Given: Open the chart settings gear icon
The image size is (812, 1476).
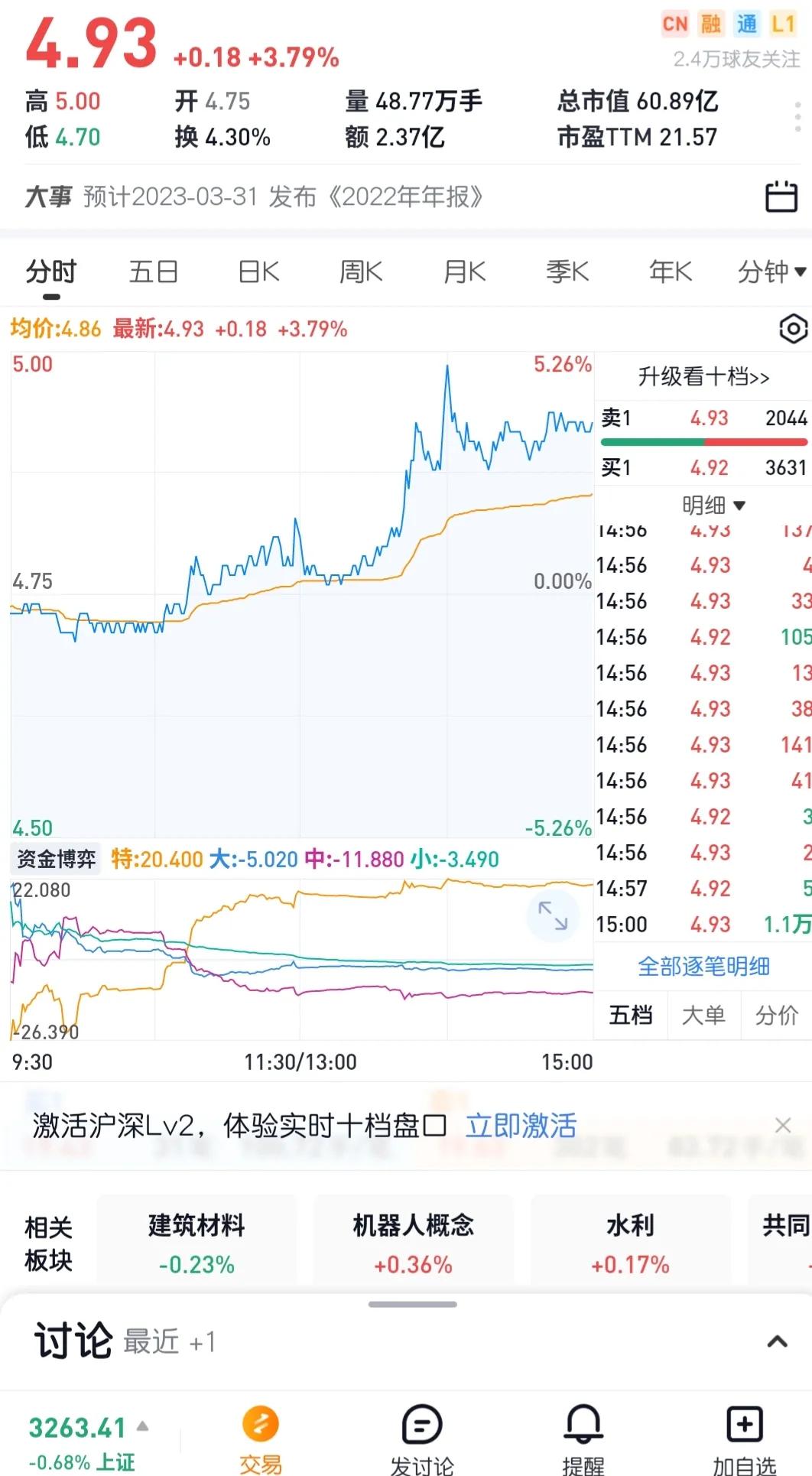Looking at the screenshot, I should [793, 328].
